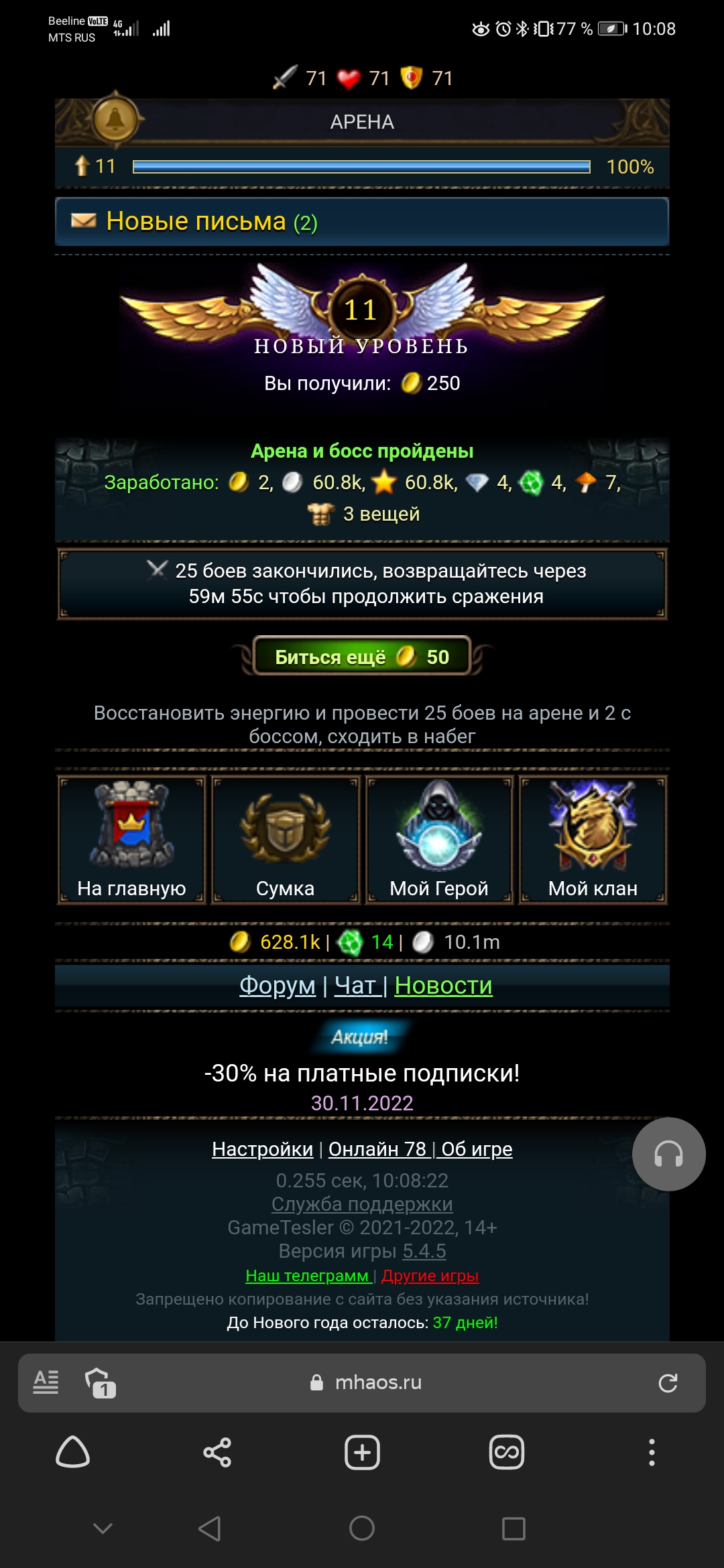Open the browser's three-dot menu

pyautogui.click(x=651, y=1453)
